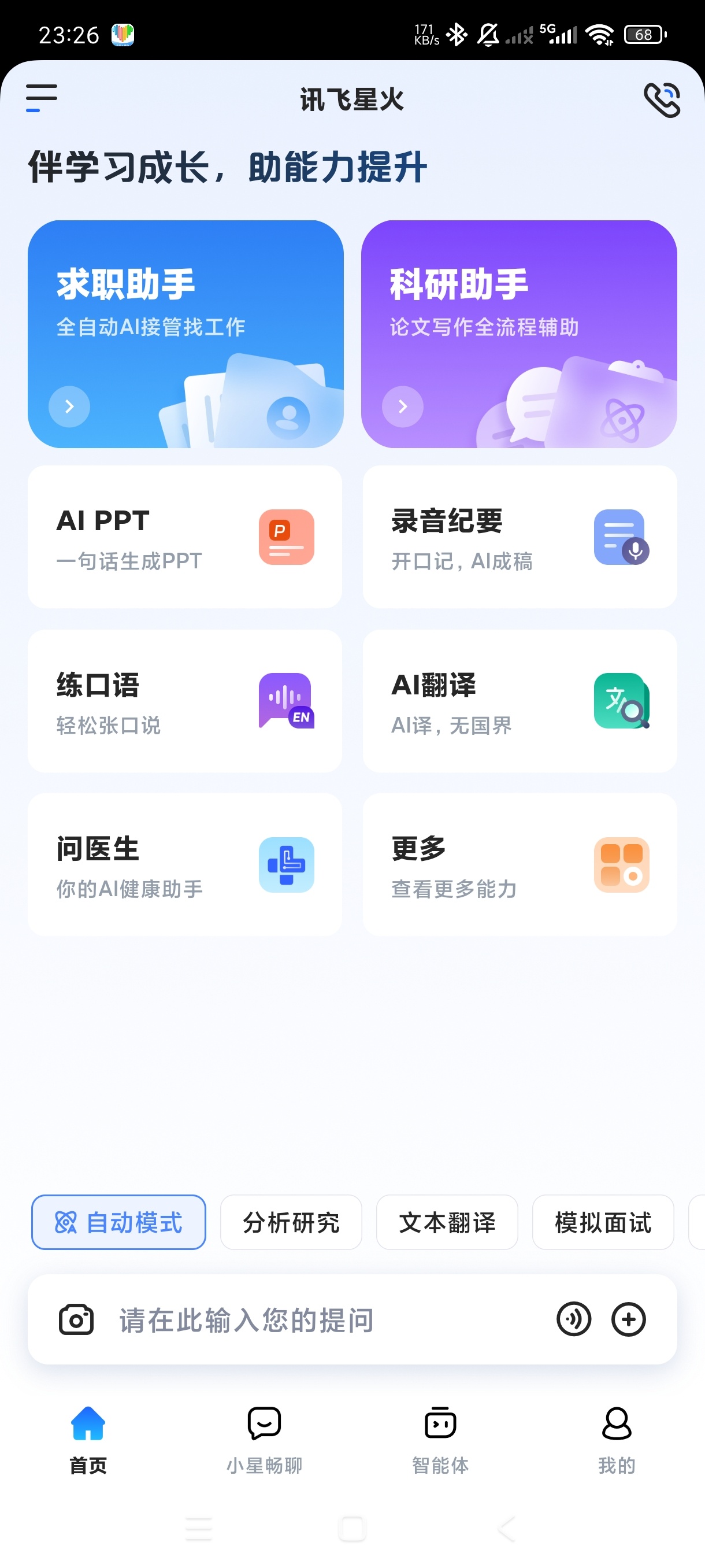This screenshot has width=705, height=1568.
Task: Select the 自动模式 chip
Action: (x=118, y=1222)
